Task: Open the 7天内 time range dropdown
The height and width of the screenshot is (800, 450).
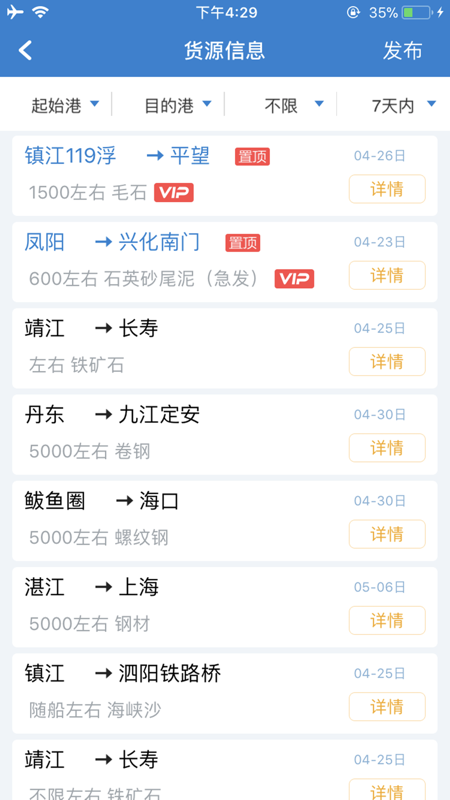Action: click(403, 106)
